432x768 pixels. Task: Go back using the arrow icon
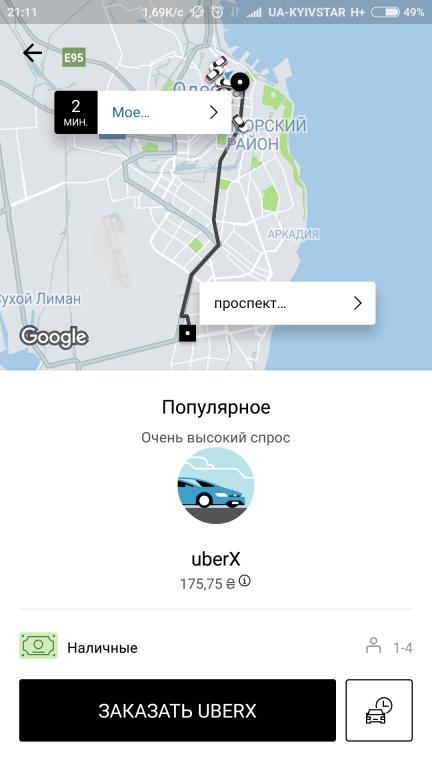(32, 52)
